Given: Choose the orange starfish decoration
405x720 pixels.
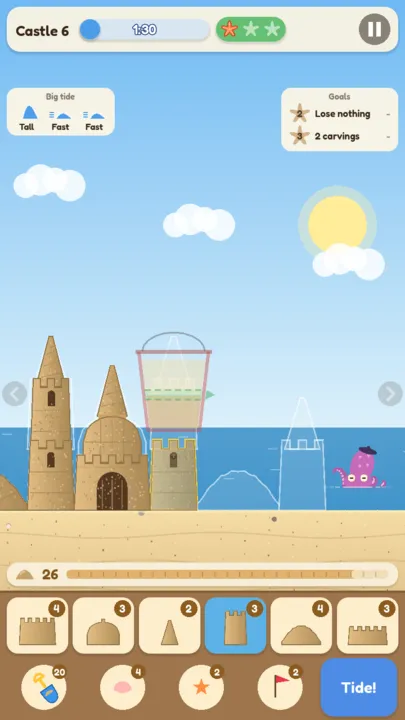Looking at the screenshot, I should click(201, 687).
